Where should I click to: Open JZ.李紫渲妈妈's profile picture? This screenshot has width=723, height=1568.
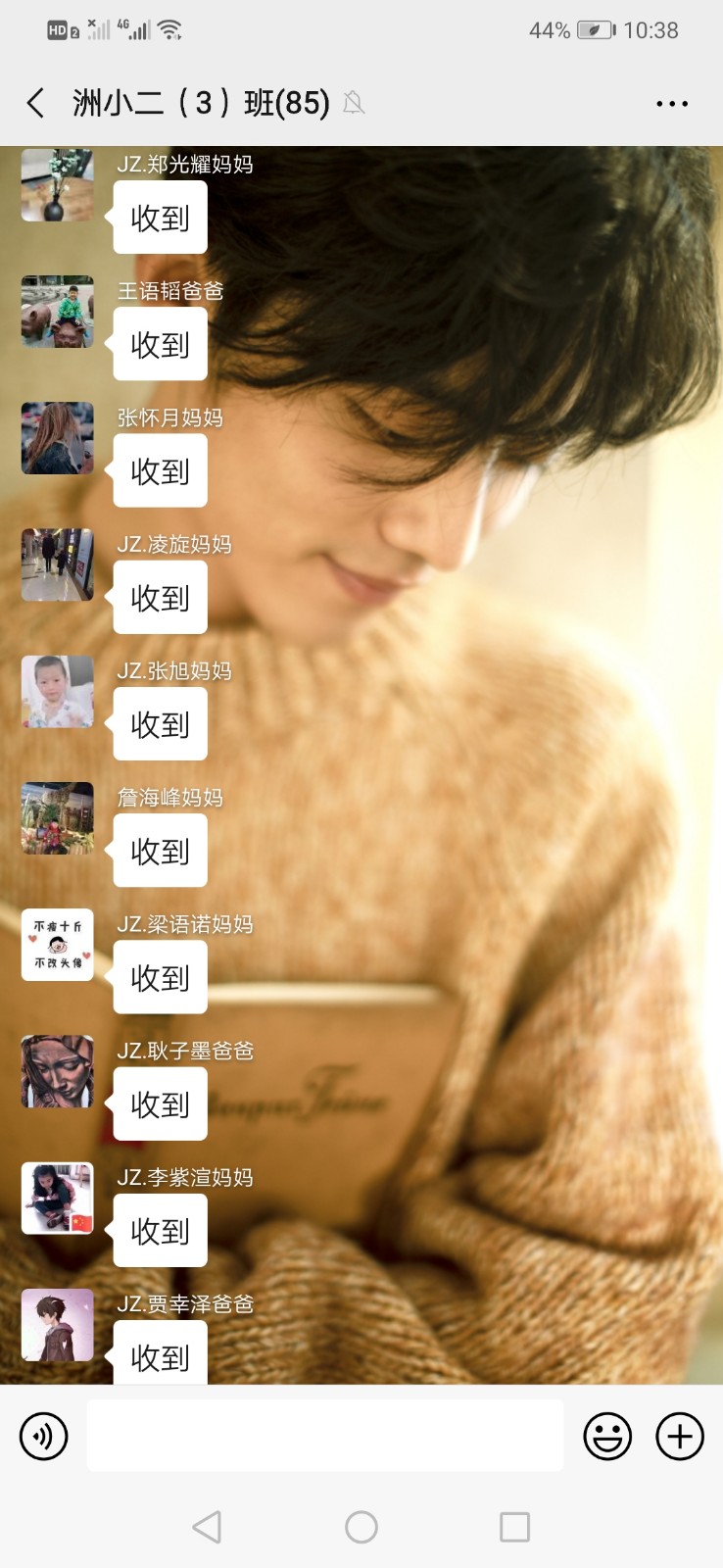58,1198
